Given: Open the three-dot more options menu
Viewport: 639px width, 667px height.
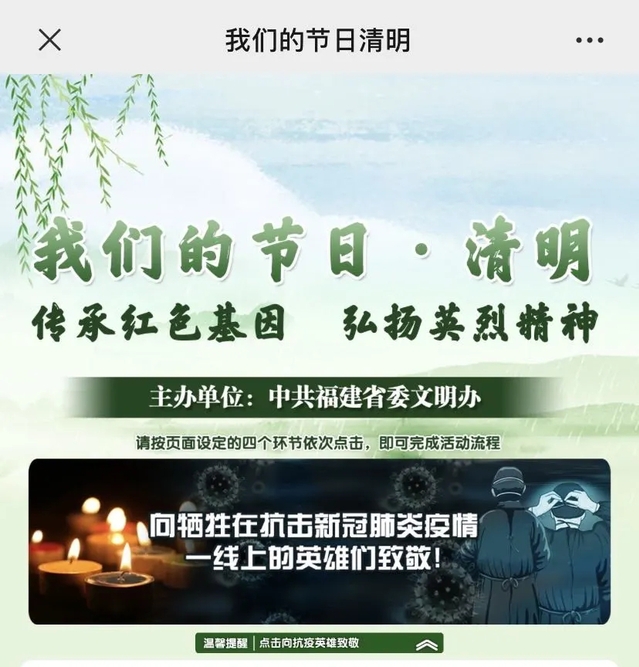Looking at the screenshot, I should pos(590,40).
